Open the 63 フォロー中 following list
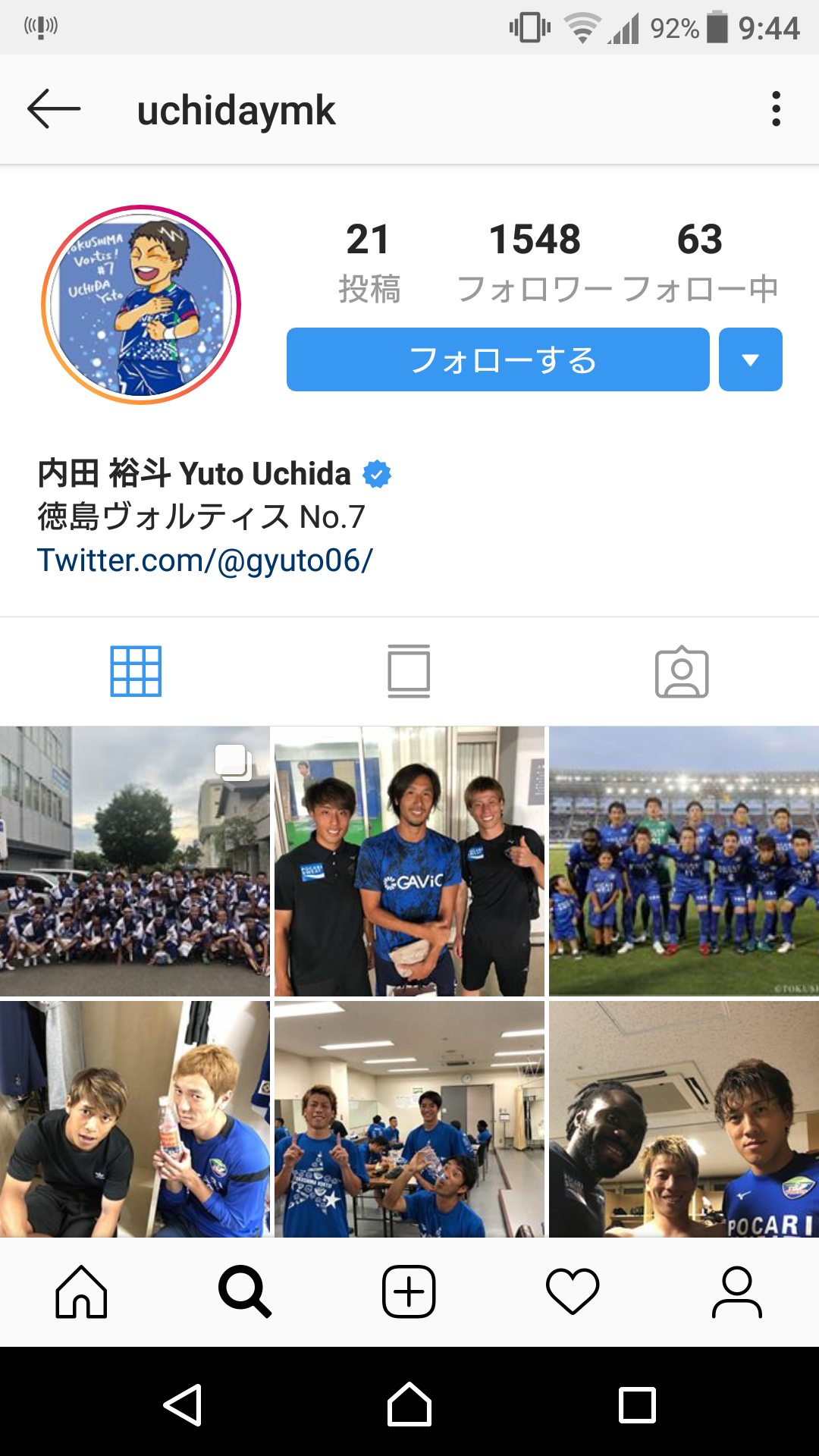Image resolution: width=819 pixels, height=1456 pixels. pos(700,261)
